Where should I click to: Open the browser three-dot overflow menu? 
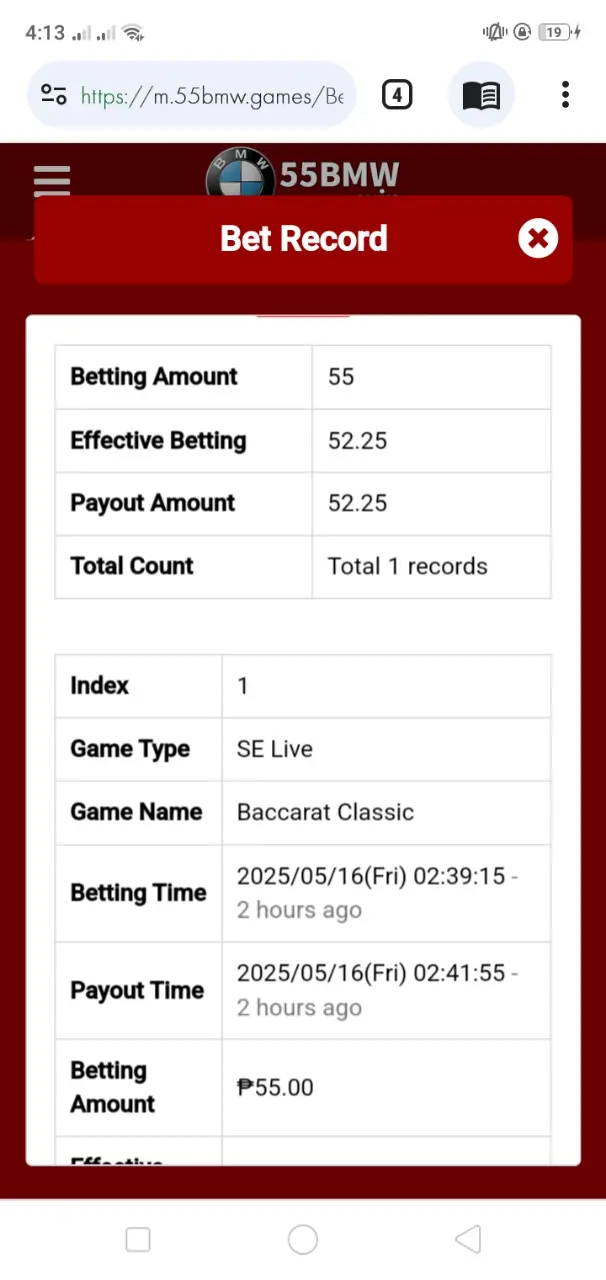pyautogui.click(x=565, y=95)
